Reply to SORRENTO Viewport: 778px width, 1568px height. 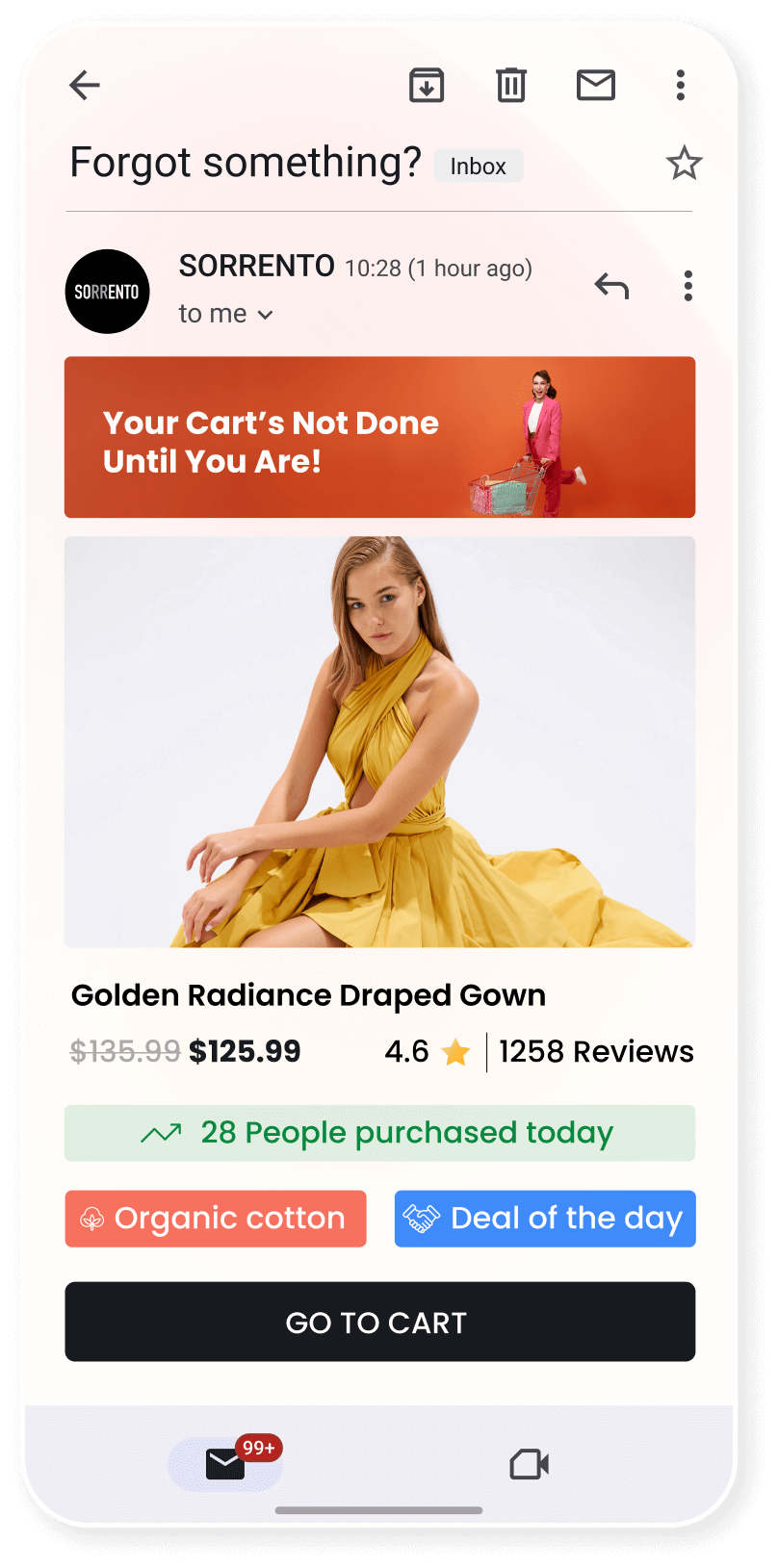point(611,286)
